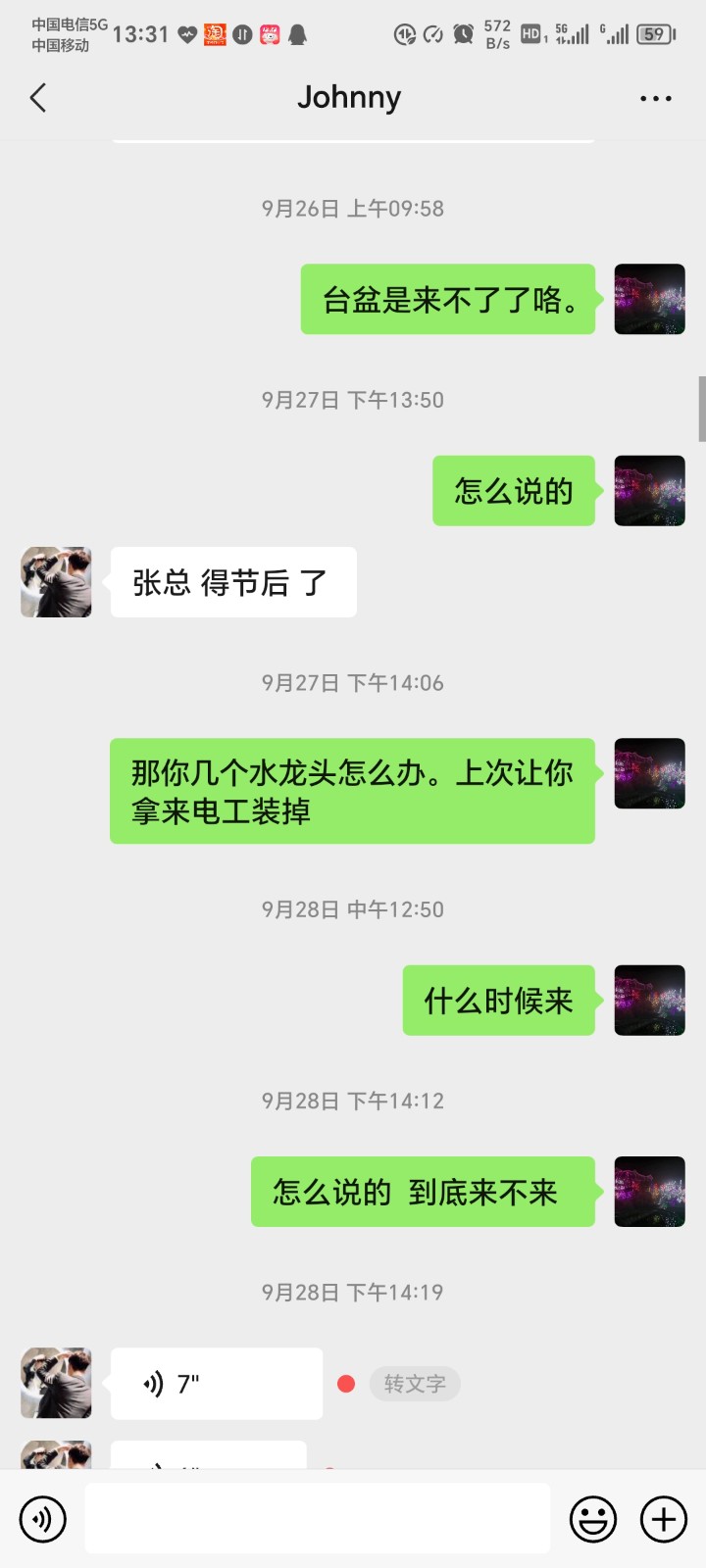Play the 7-second voice message
Viewport: 706px width, 1568px height.
click(x=216, y=1384)
